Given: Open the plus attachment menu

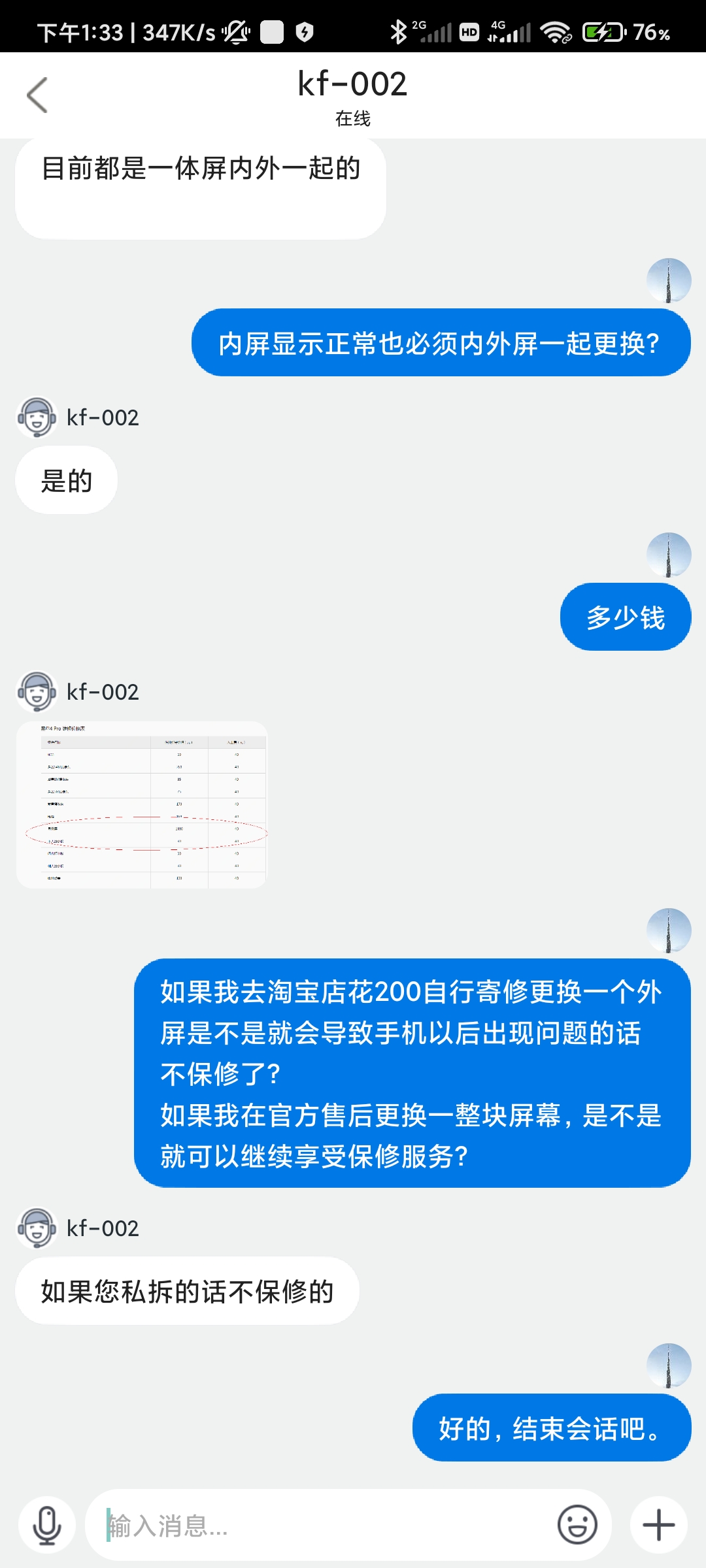Looking at the screenshot, I should 659,1526.
